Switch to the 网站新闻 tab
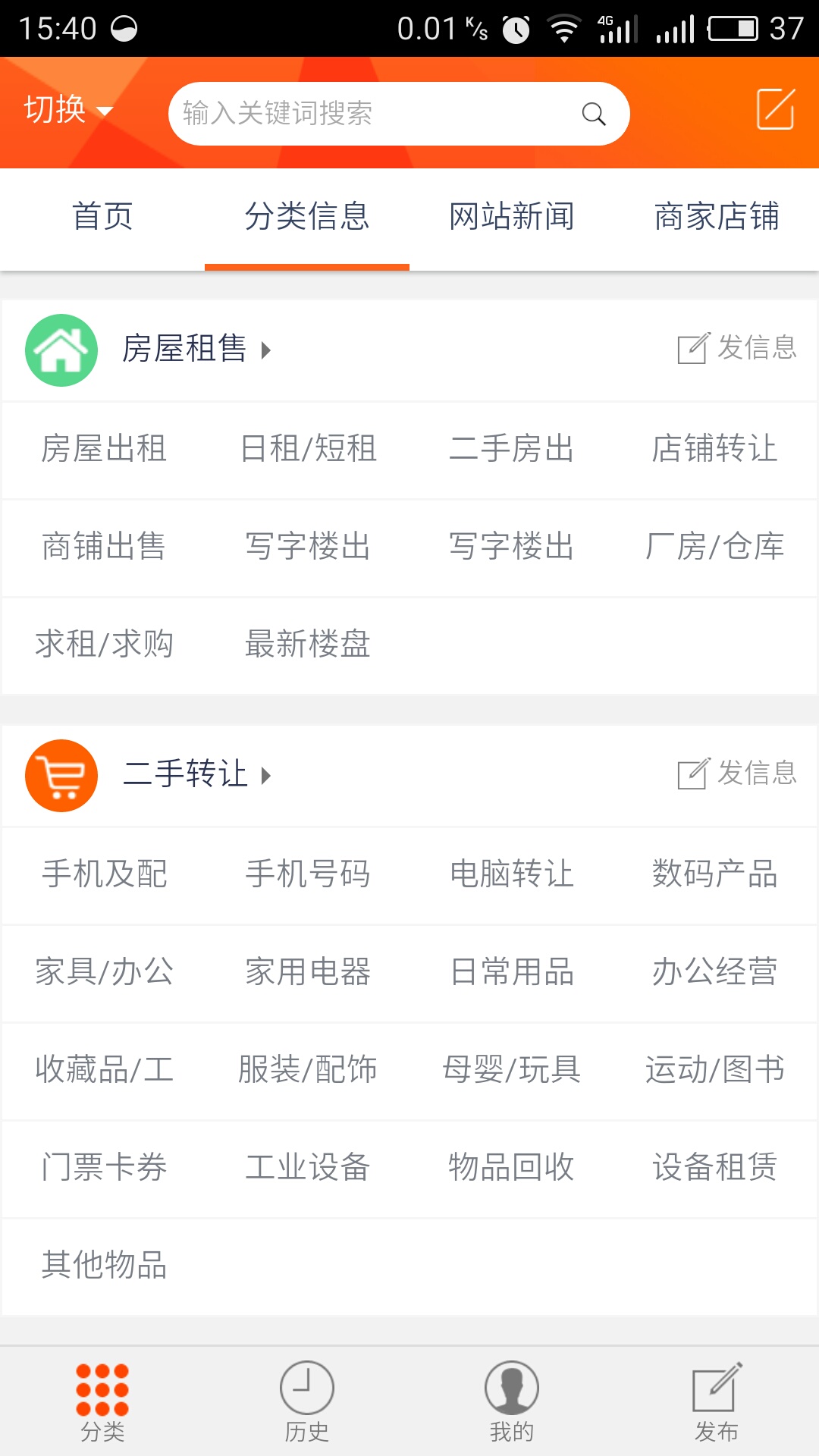This screenshot has height=1456, width=819. [512, 217]
